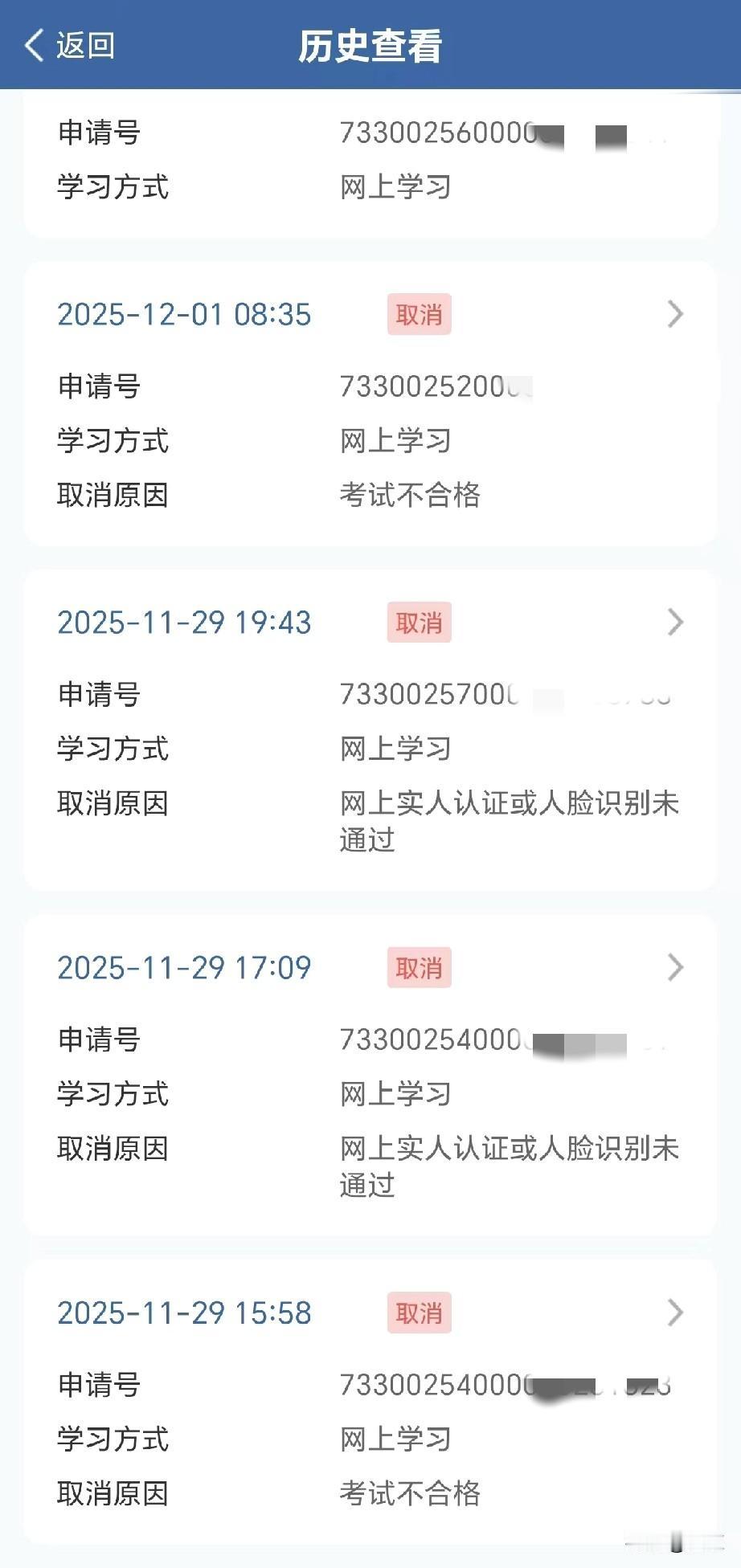Expand the 2025-11-29 15:58 record chevron
The height and width of the screenshot is (1568, 741).
(x=675, y=1313)
